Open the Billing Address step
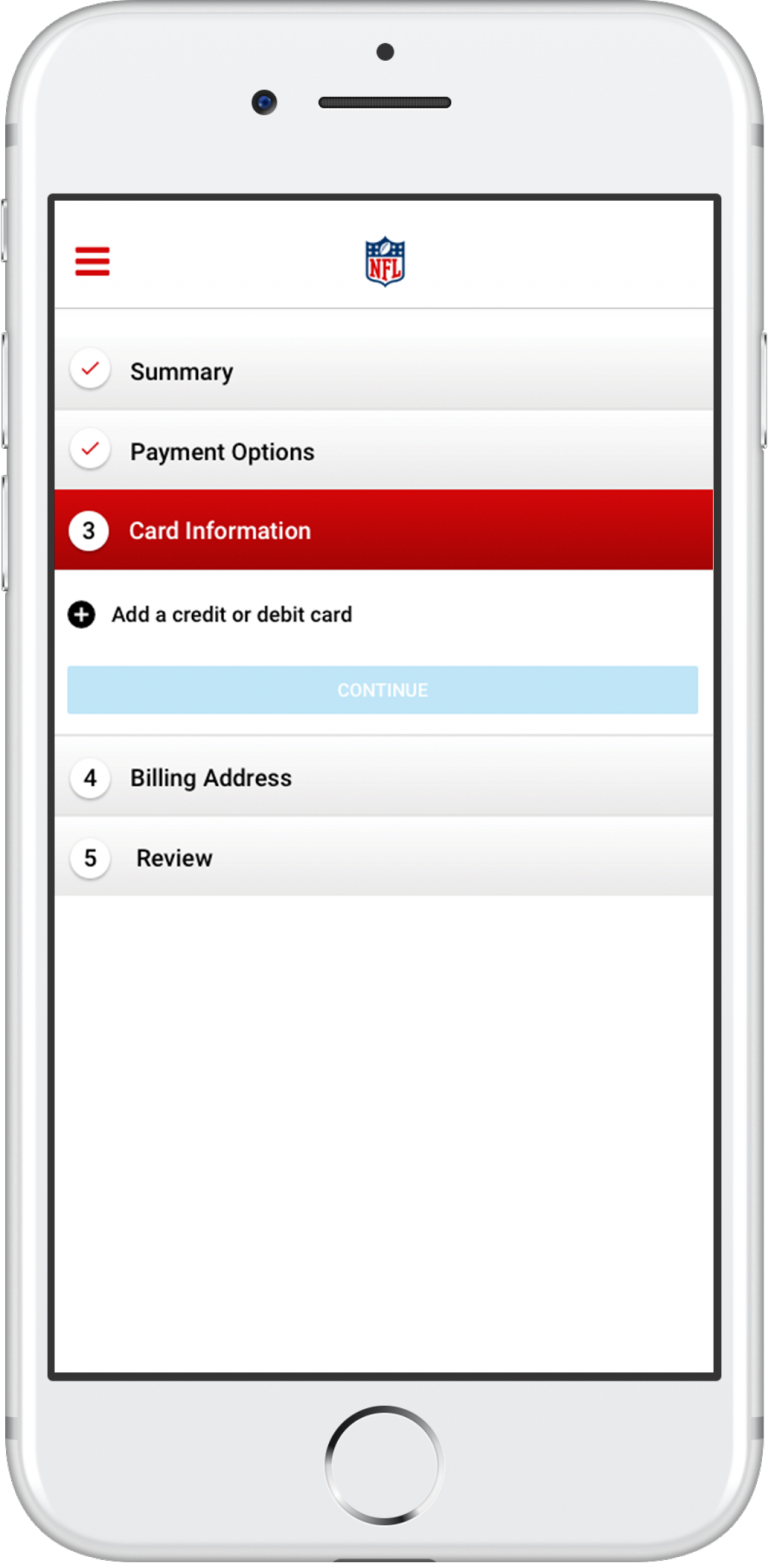 coord(384,777)
